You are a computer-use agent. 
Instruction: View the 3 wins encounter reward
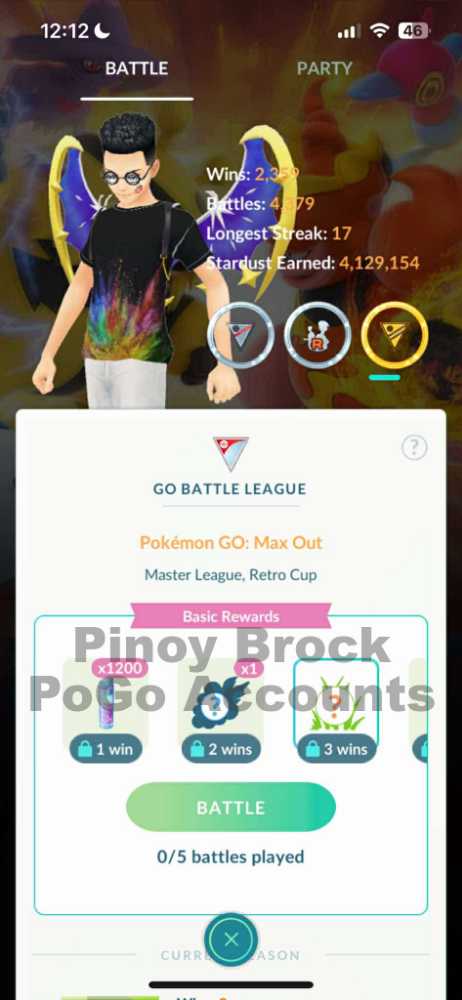click(x=336, y=710)
